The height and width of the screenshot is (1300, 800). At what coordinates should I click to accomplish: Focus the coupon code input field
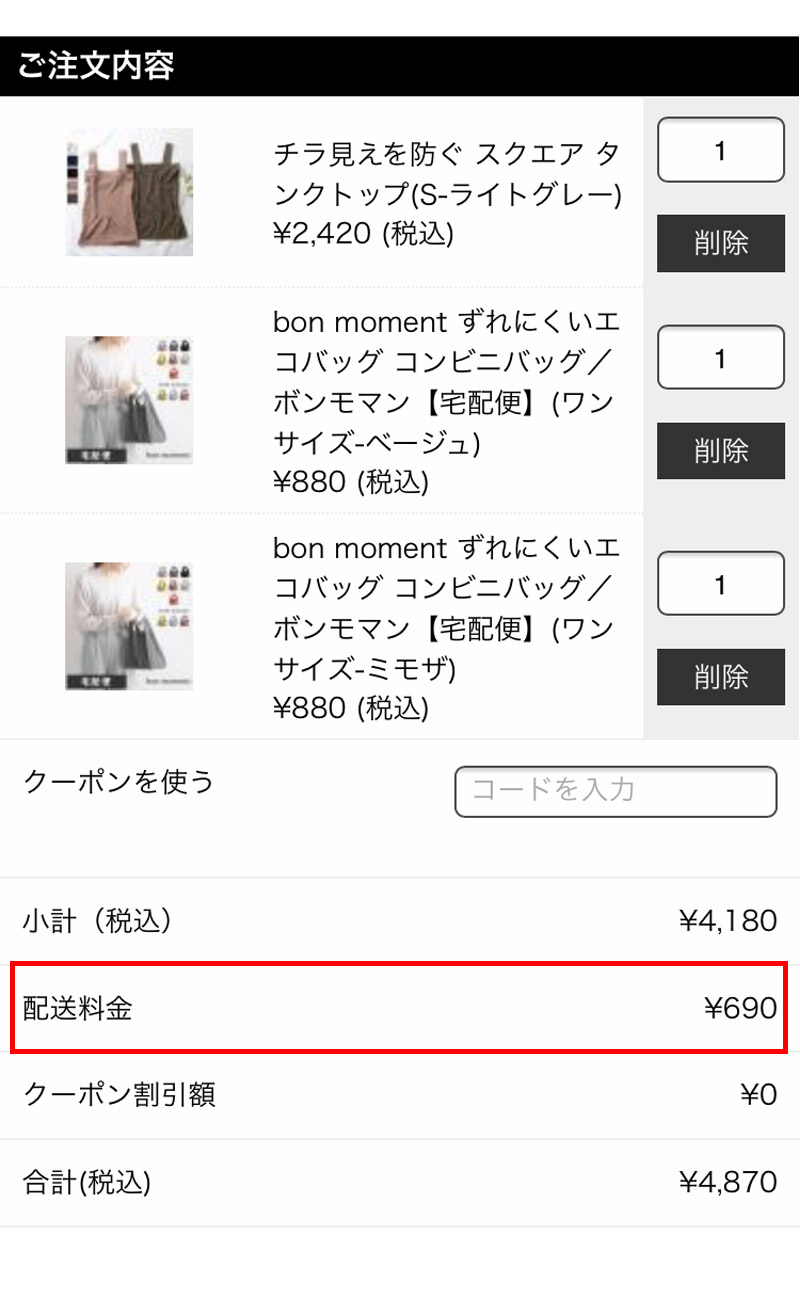pos(615,791)
